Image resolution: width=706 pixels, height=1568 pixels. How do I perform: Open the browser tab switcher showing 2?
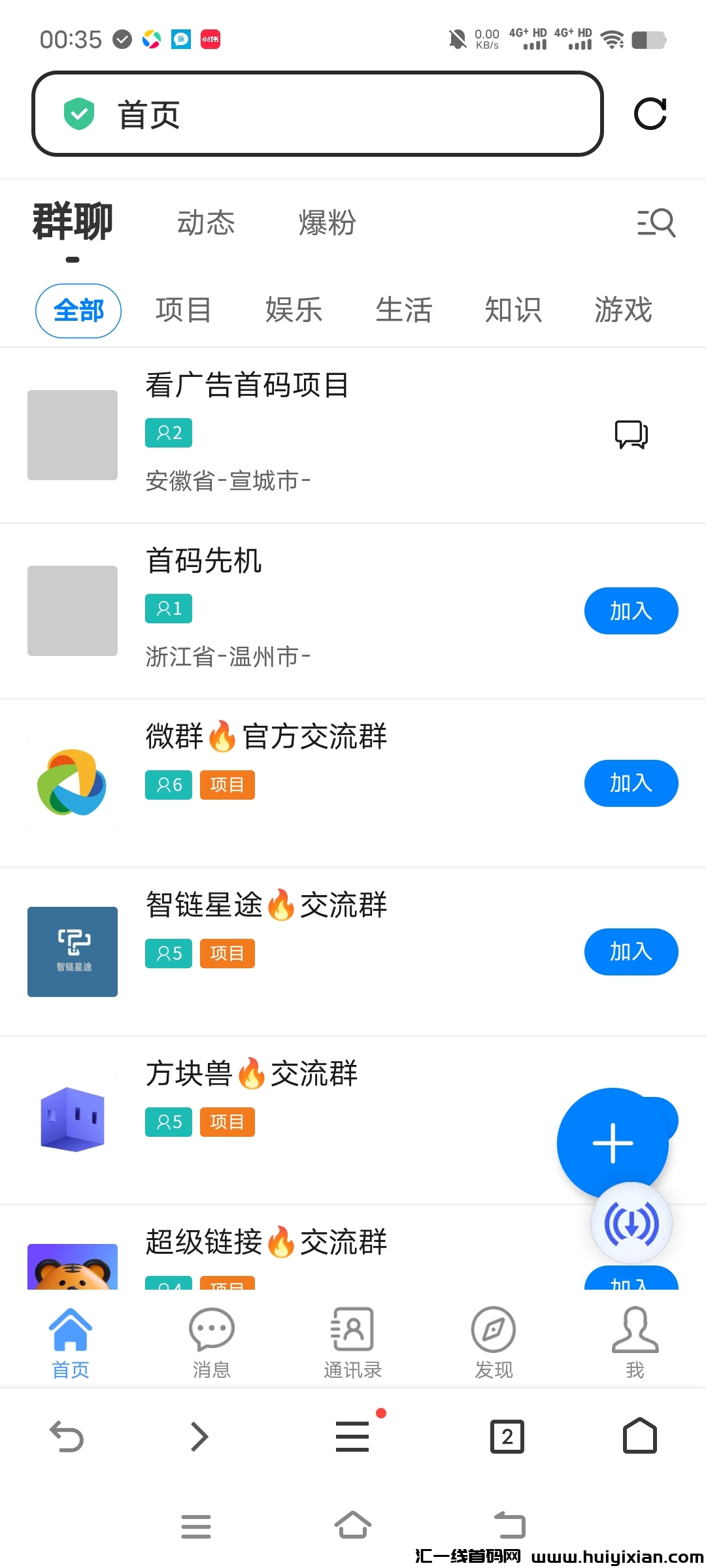(507, 1437)
